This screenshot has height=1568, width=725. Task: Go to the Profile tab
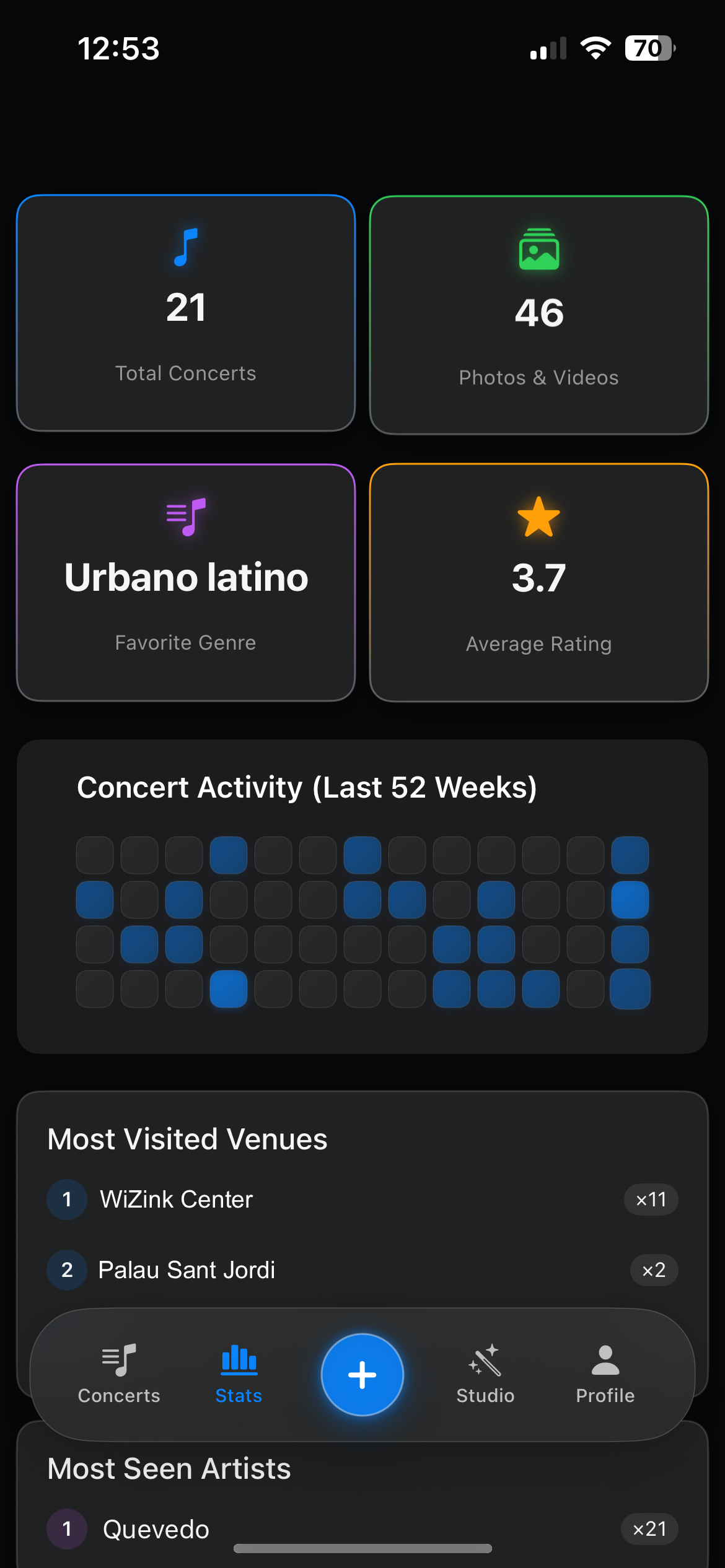(x=605, y=1374)
